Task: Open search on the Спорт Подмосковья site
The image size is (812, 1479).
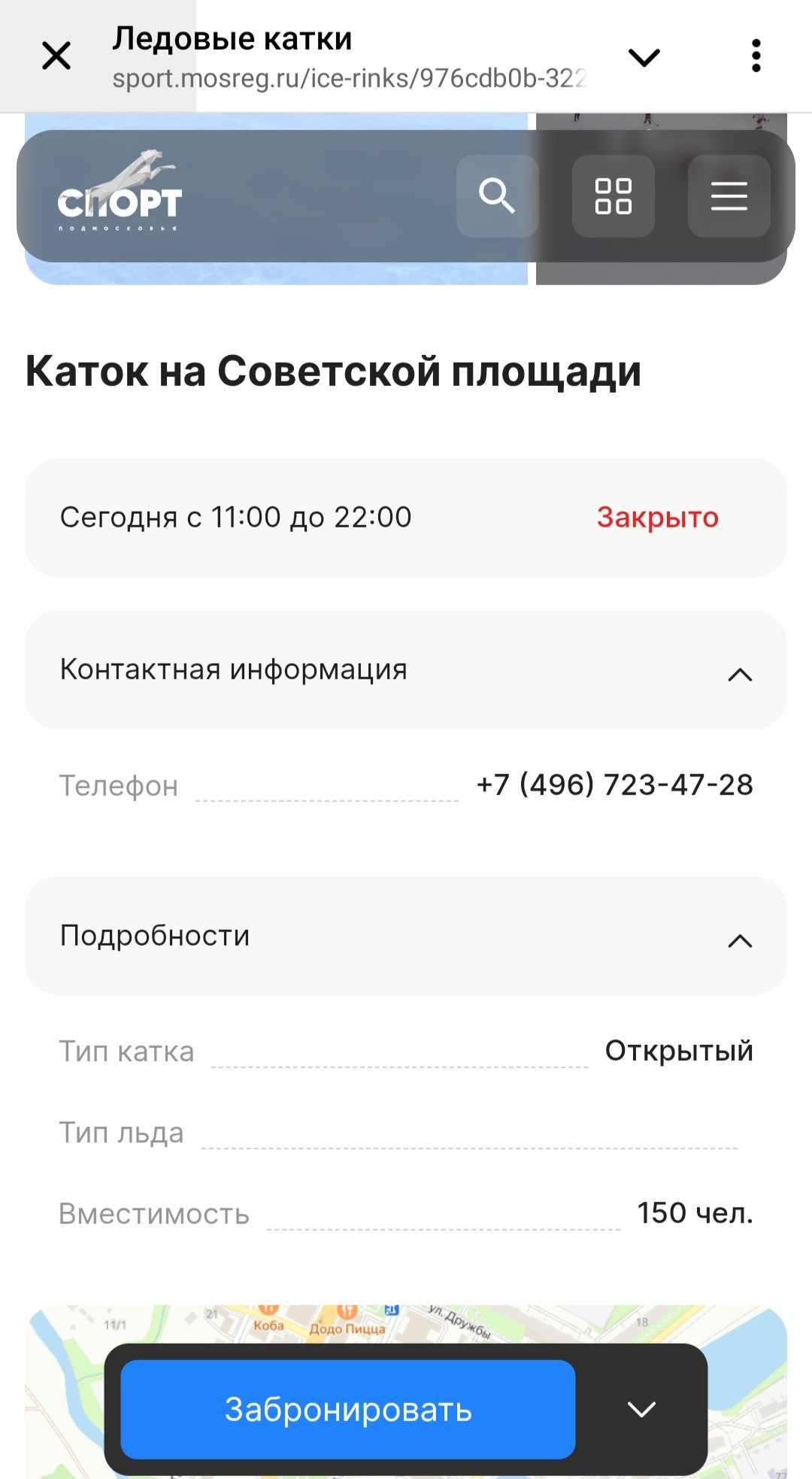Action: click(x=498, y=196)
